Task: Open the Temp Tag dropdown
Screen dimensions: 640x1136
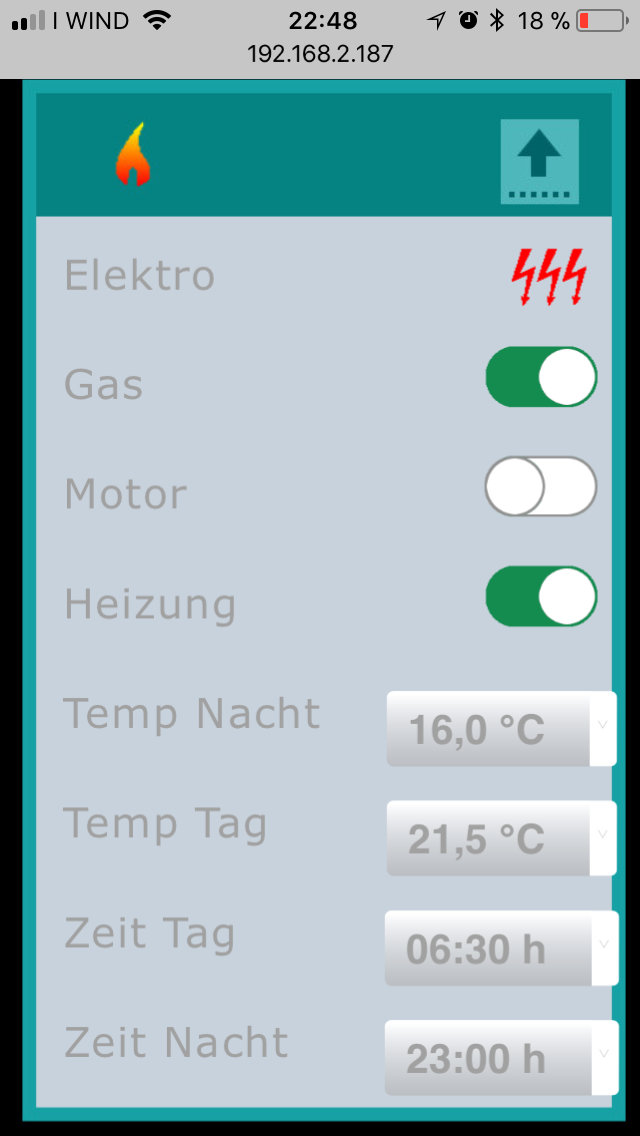Action: 501,839
